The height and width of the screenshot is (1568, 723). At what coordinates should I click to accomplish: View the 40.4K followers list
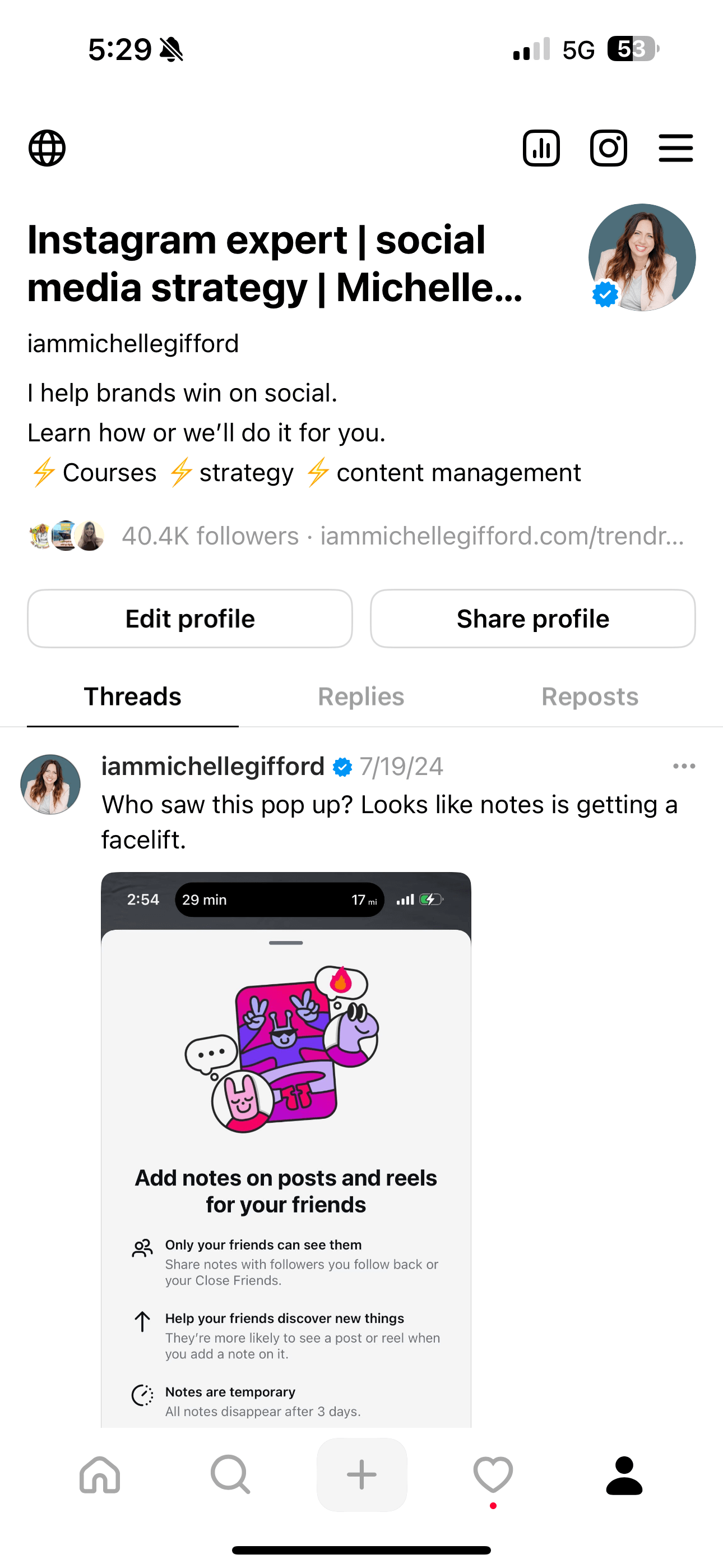210,536
